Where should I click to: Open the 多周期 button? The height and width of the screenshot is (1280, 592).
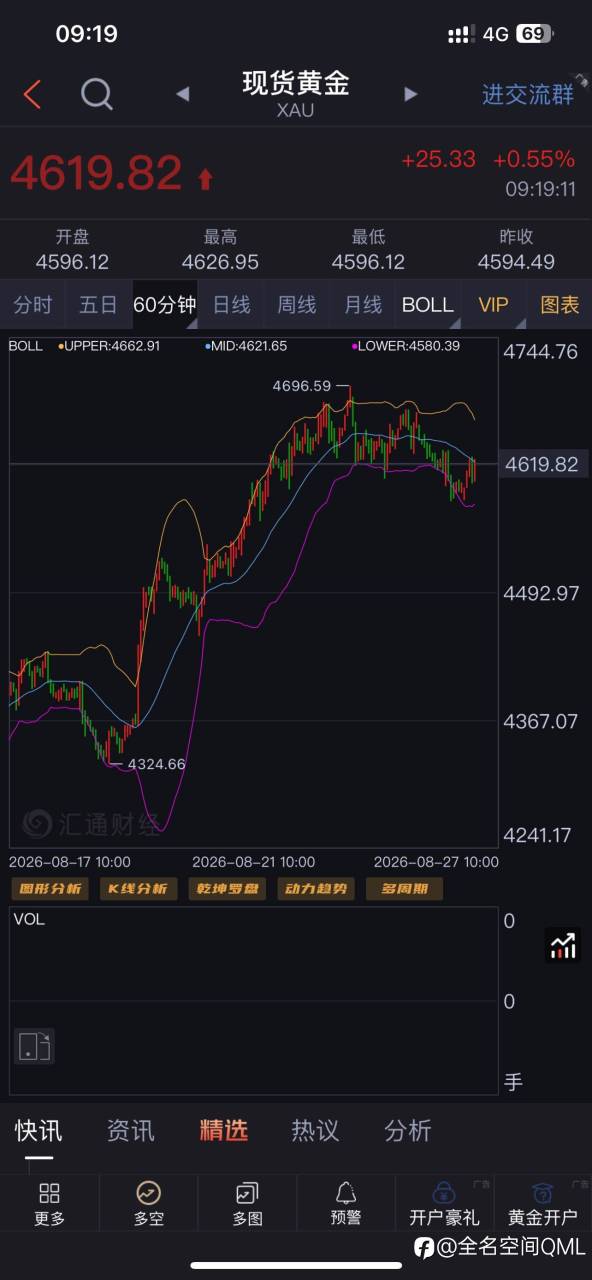coord(404,888)
